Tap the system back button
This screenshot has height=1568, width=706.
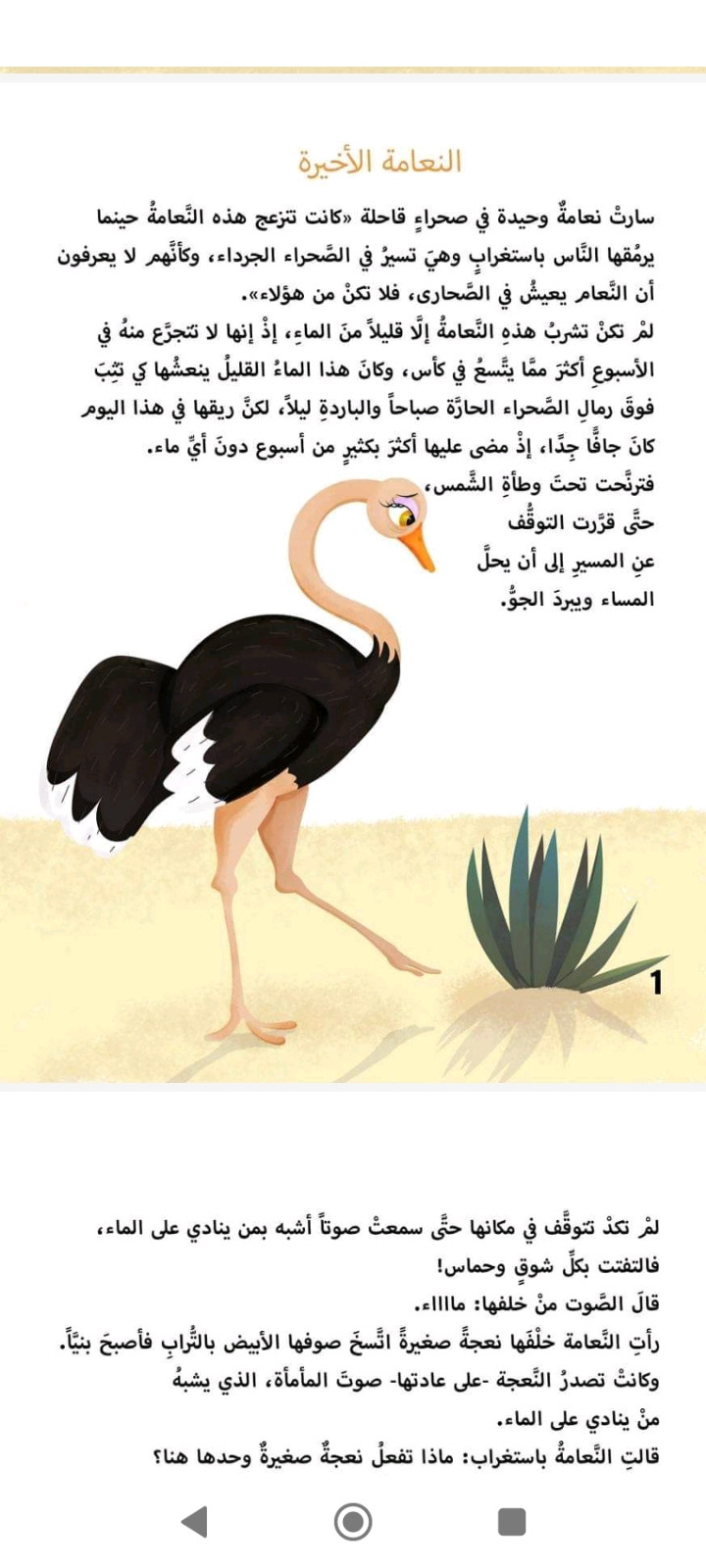(x=195, y=1521)
